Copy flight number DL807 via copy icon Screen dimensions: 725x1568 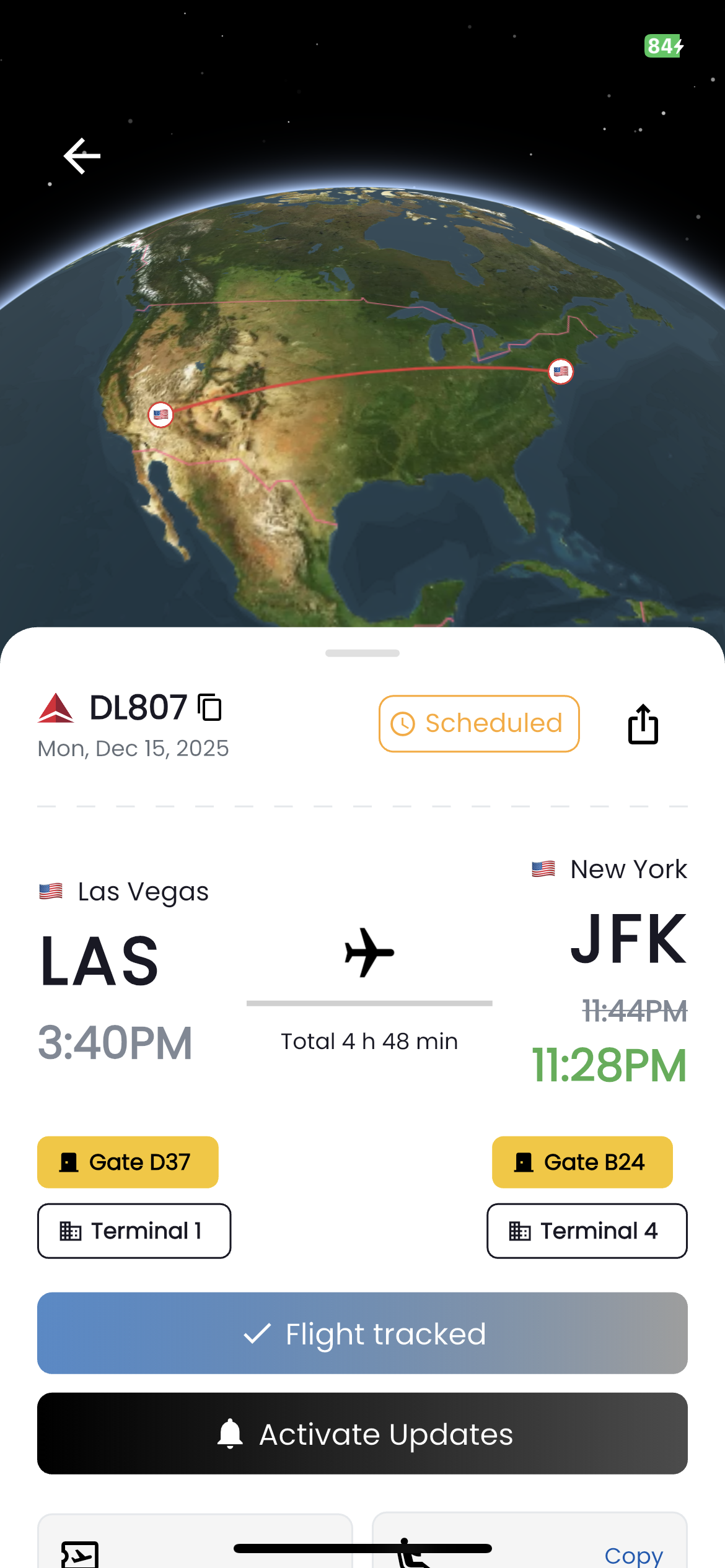pyautogui.click(x=211, y=708)
